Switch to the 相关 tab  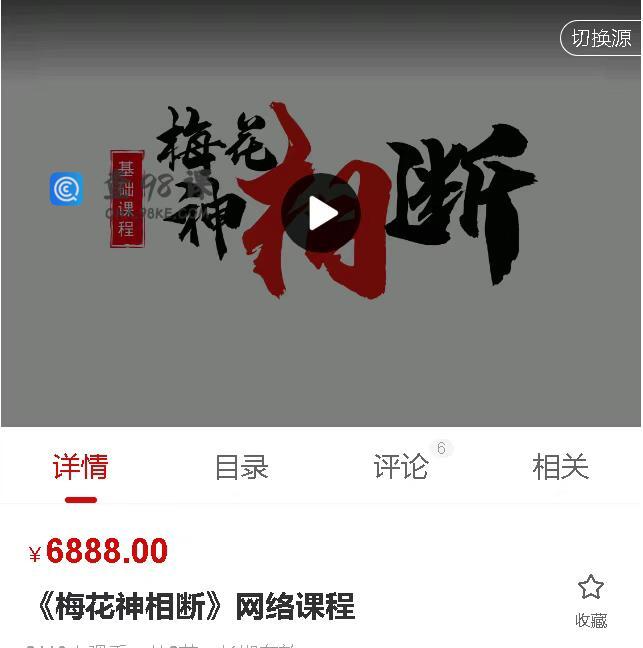[x=560, y=467]
